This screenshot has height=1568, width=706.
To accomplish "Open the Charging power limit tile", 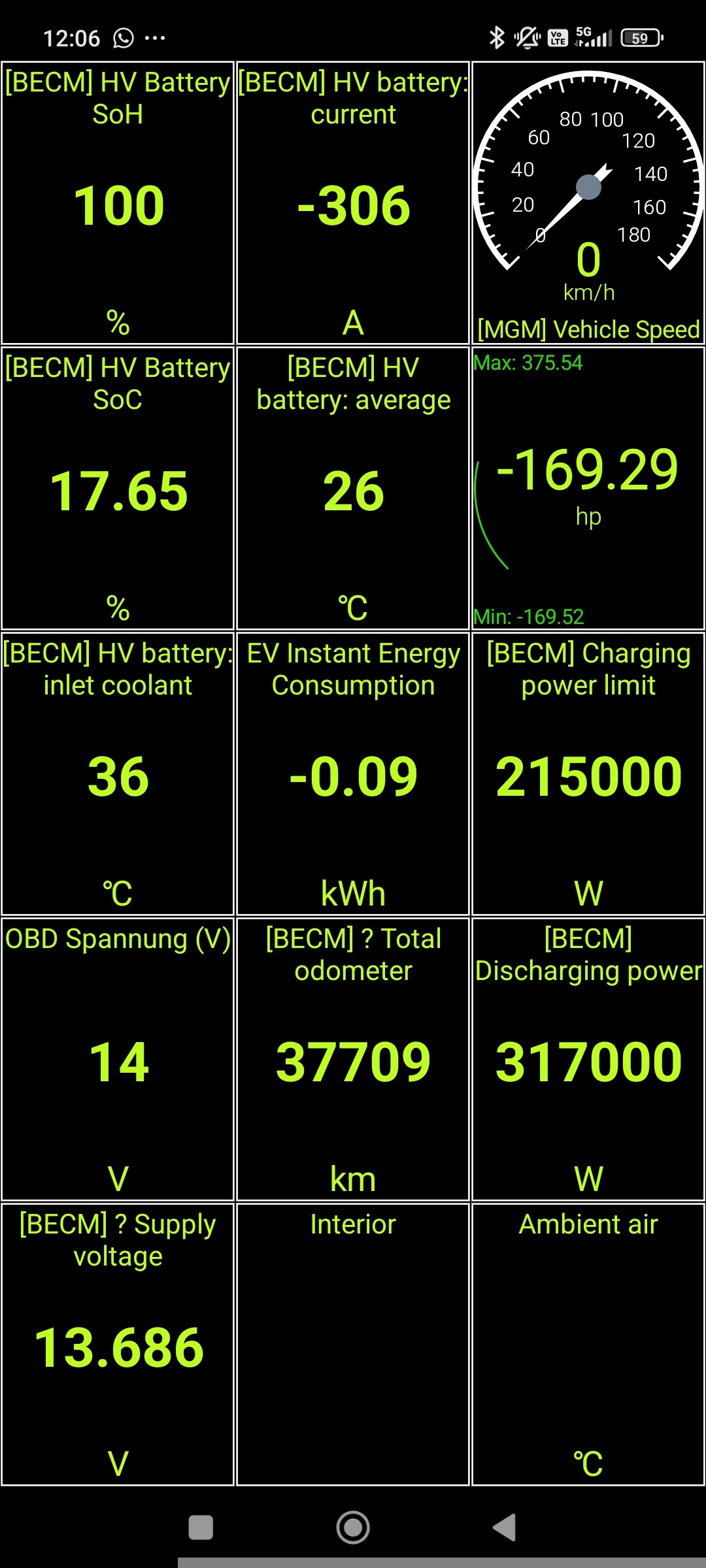I will click(x=588, y=774).
